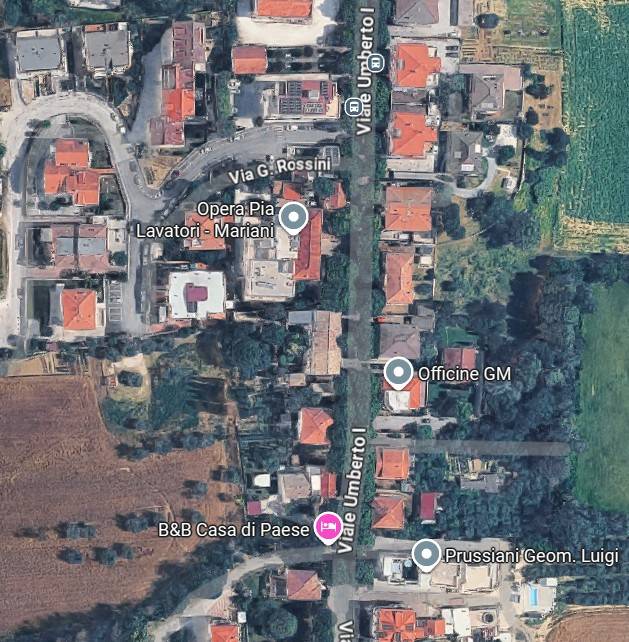Open the Prussiani Geom. Luigi marker
Viewport: 629px width, 642px height.
pyautogui.click(x=427, y=553)
